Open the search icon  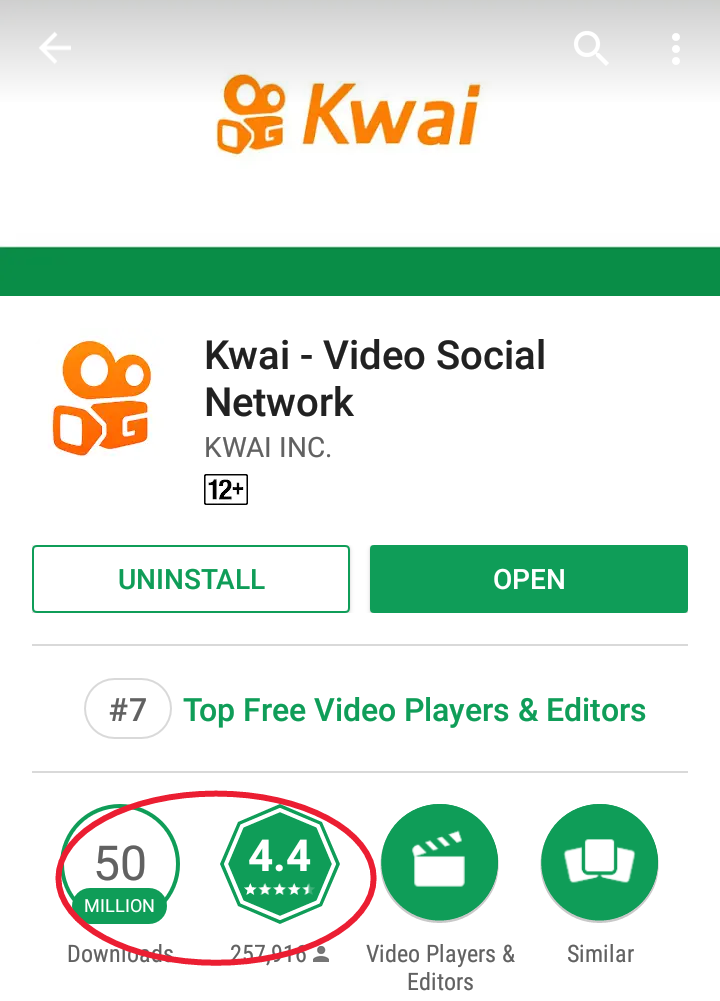click(590, 48)
